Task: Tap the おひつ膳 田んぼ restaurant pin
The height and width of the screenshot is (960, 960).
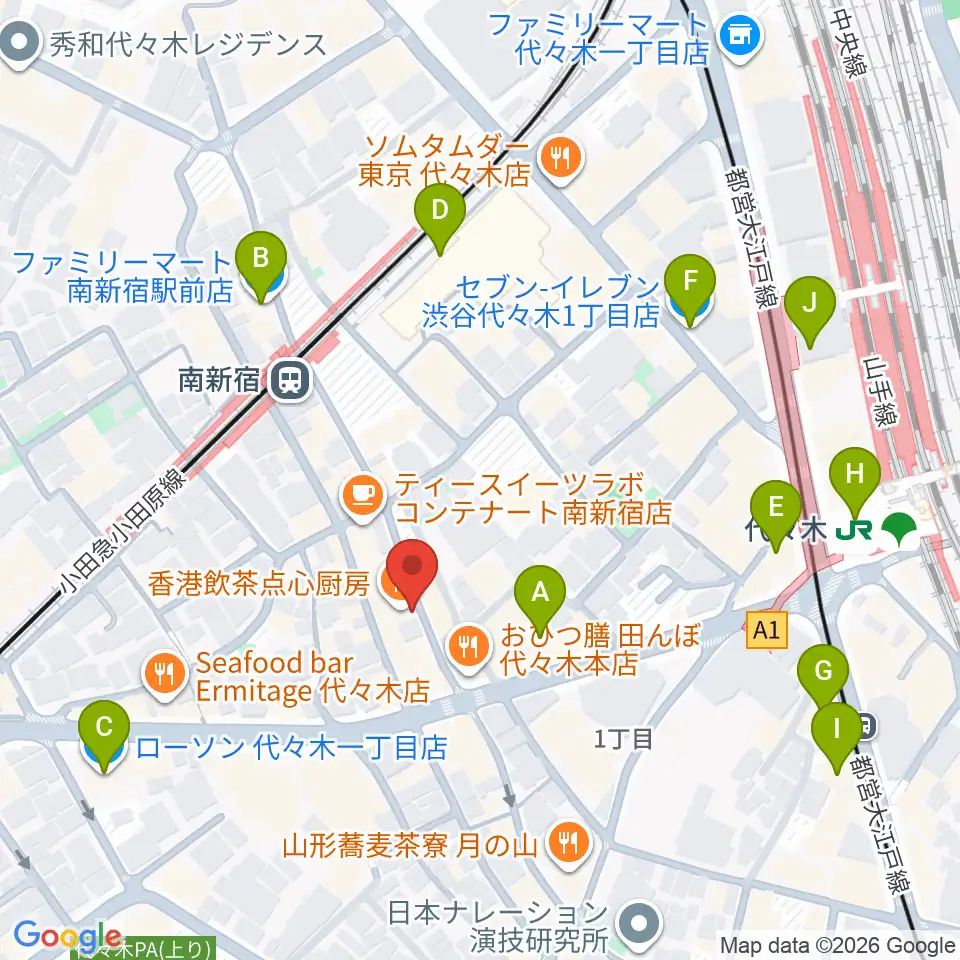Action: point(469,648)
